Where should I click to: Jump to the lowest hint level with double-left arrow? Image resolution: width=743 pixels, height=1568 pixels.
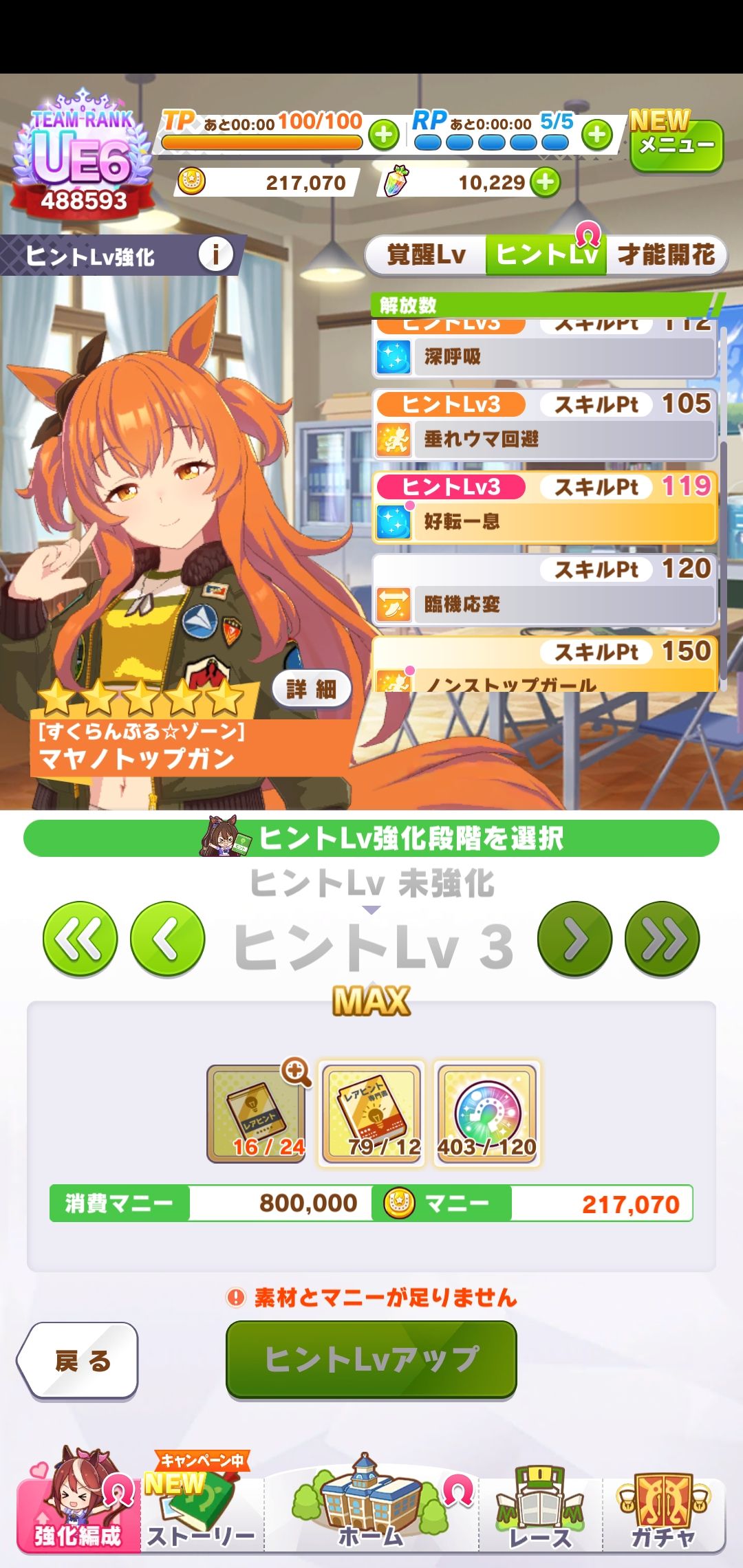pyautogui.click(x=80, y=939)
